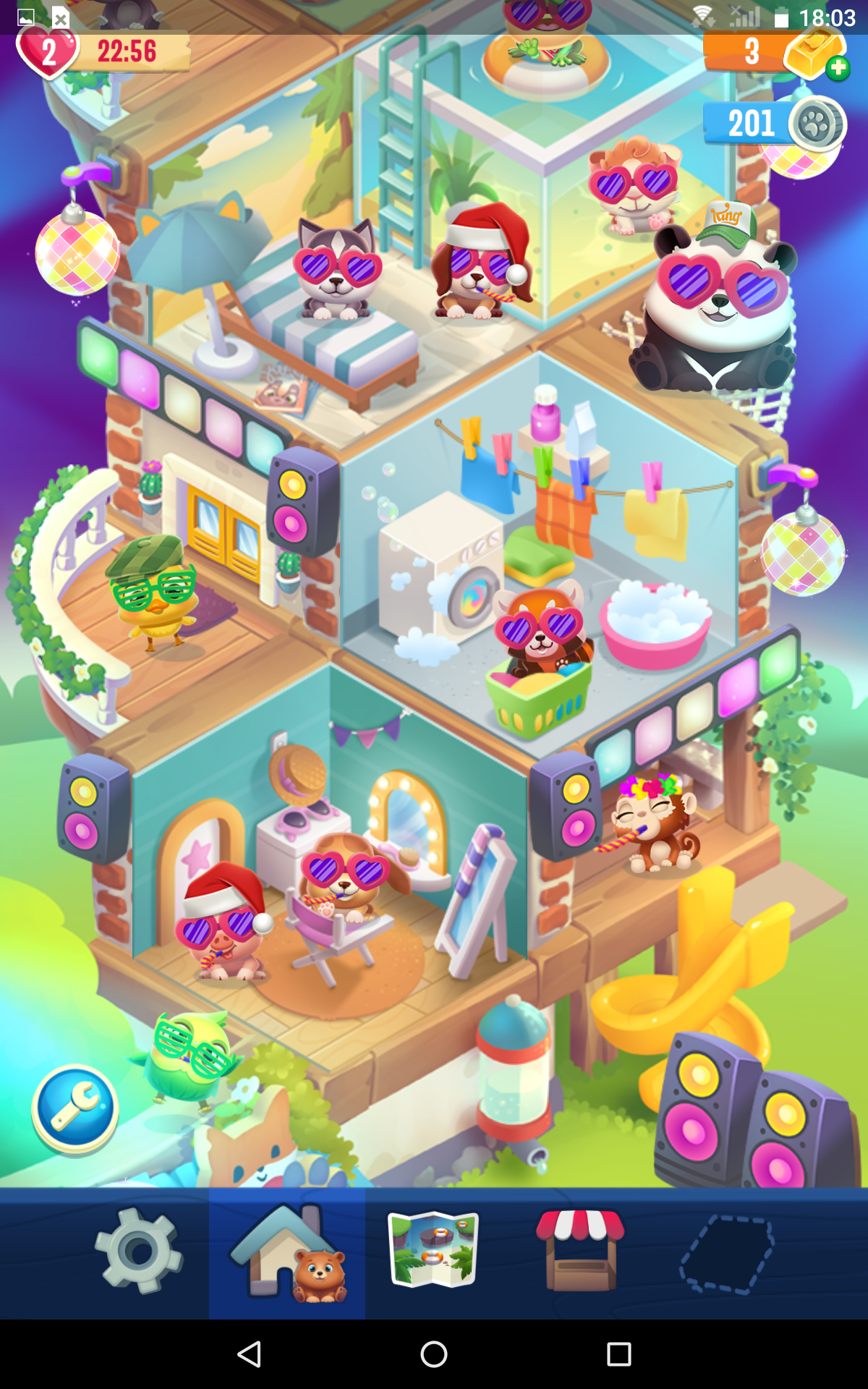Add more gold bars with plus
Image resolution: width=868 pixels, height=1389 pixels.
pyautogui.click(x=838, y=68)
